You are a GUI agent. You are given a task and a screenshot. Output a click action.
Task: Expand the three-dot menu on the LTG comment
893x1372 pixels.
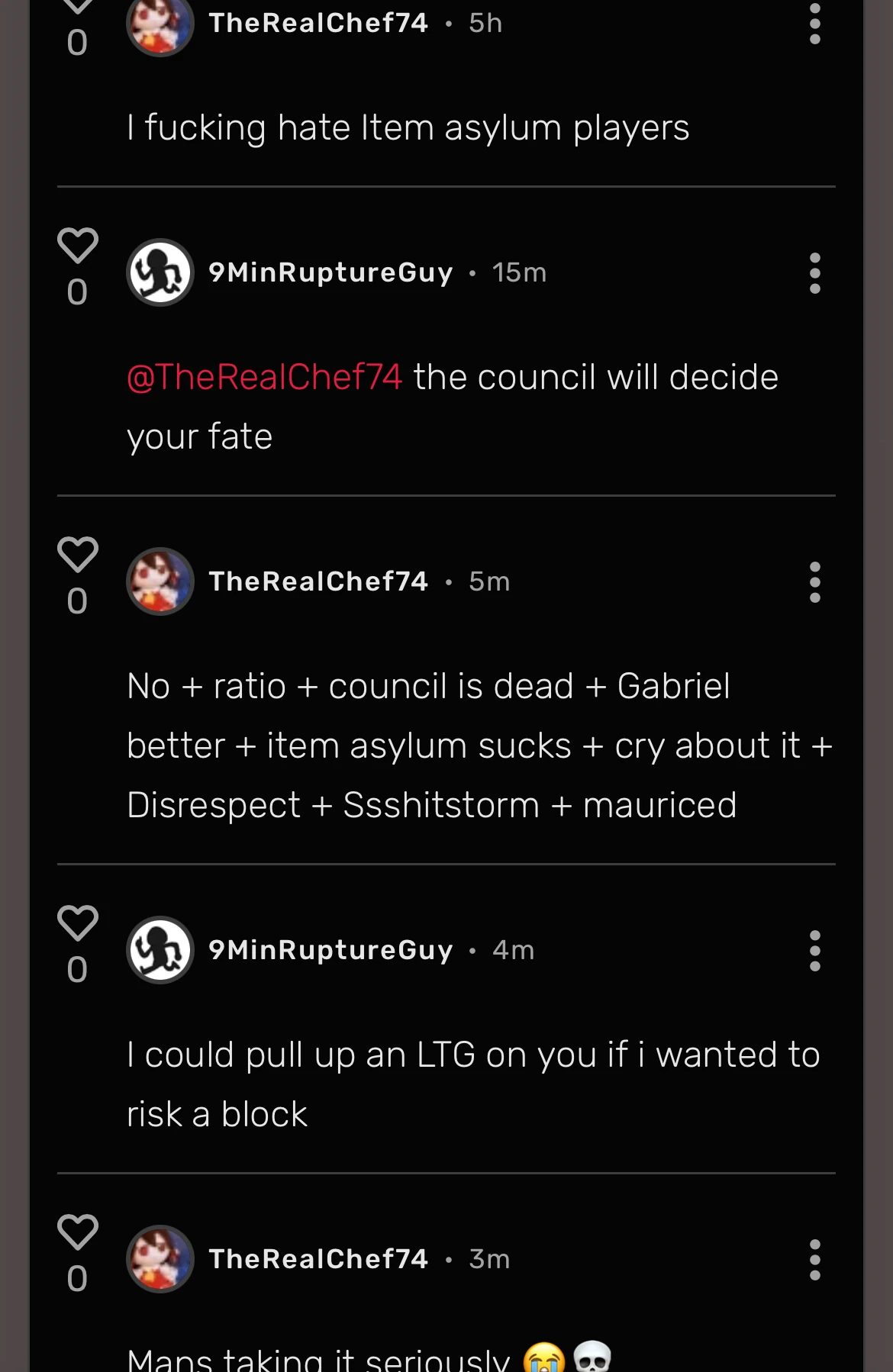(814, 950)
